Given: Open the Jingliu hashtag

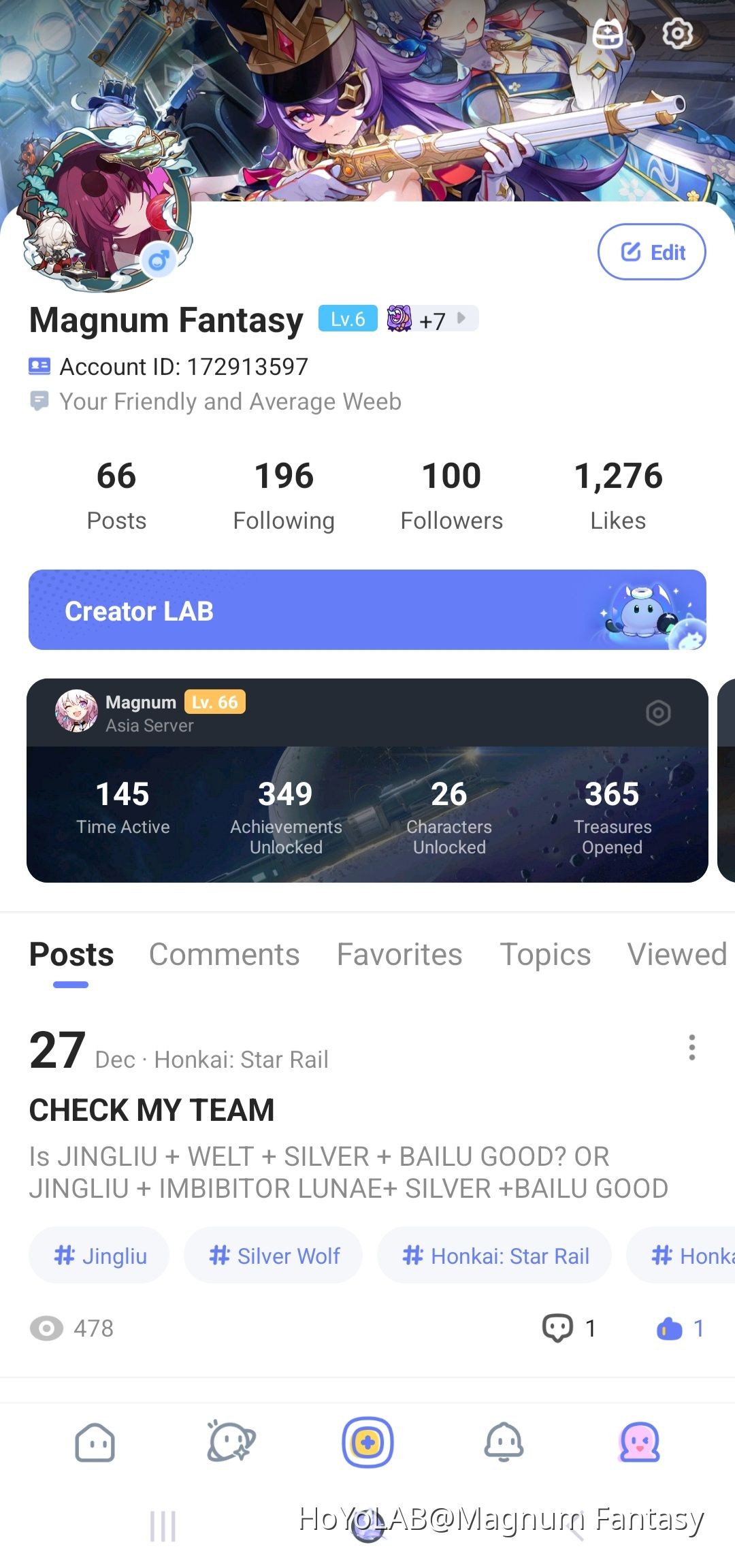Looking at the screenshot, I should click(98, 1255).
